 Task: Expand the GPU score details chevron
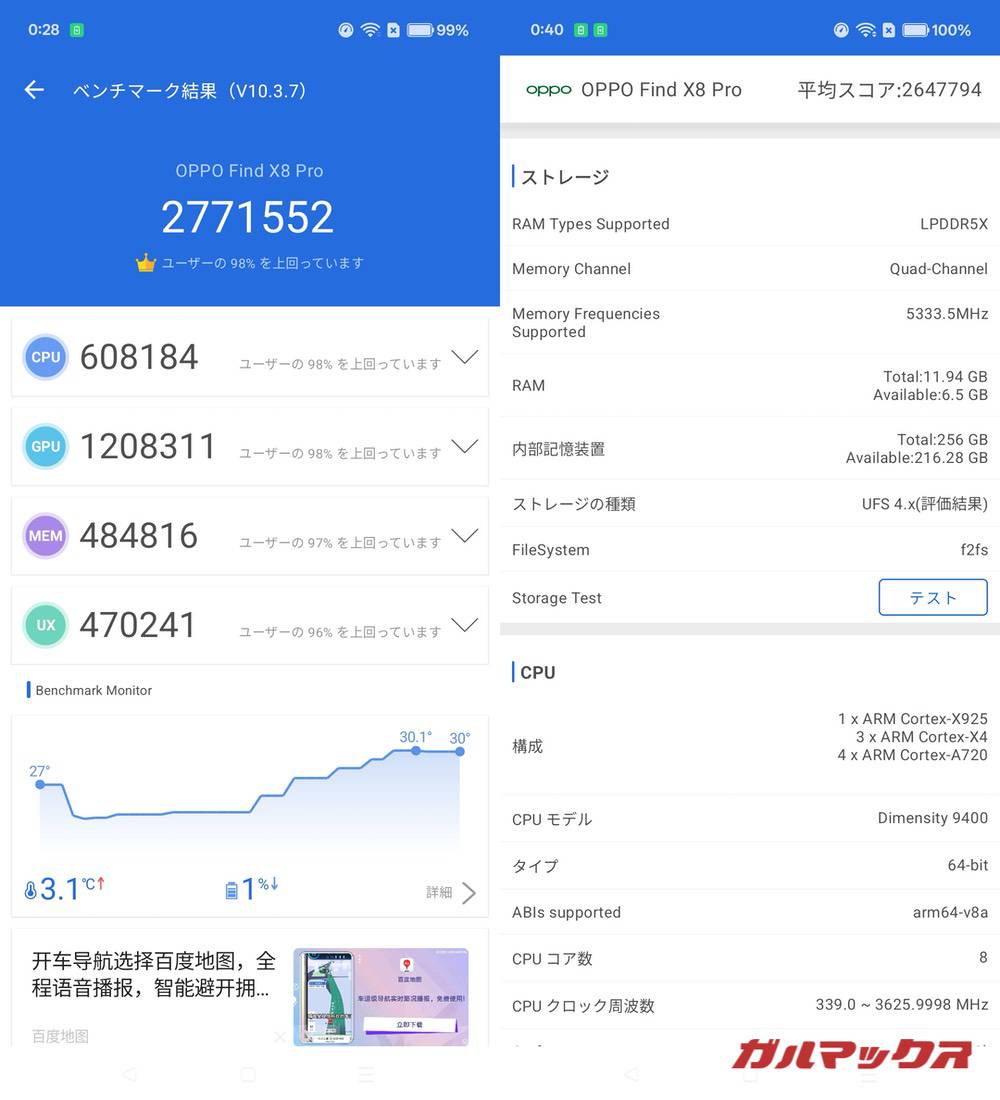click(464, 446)
